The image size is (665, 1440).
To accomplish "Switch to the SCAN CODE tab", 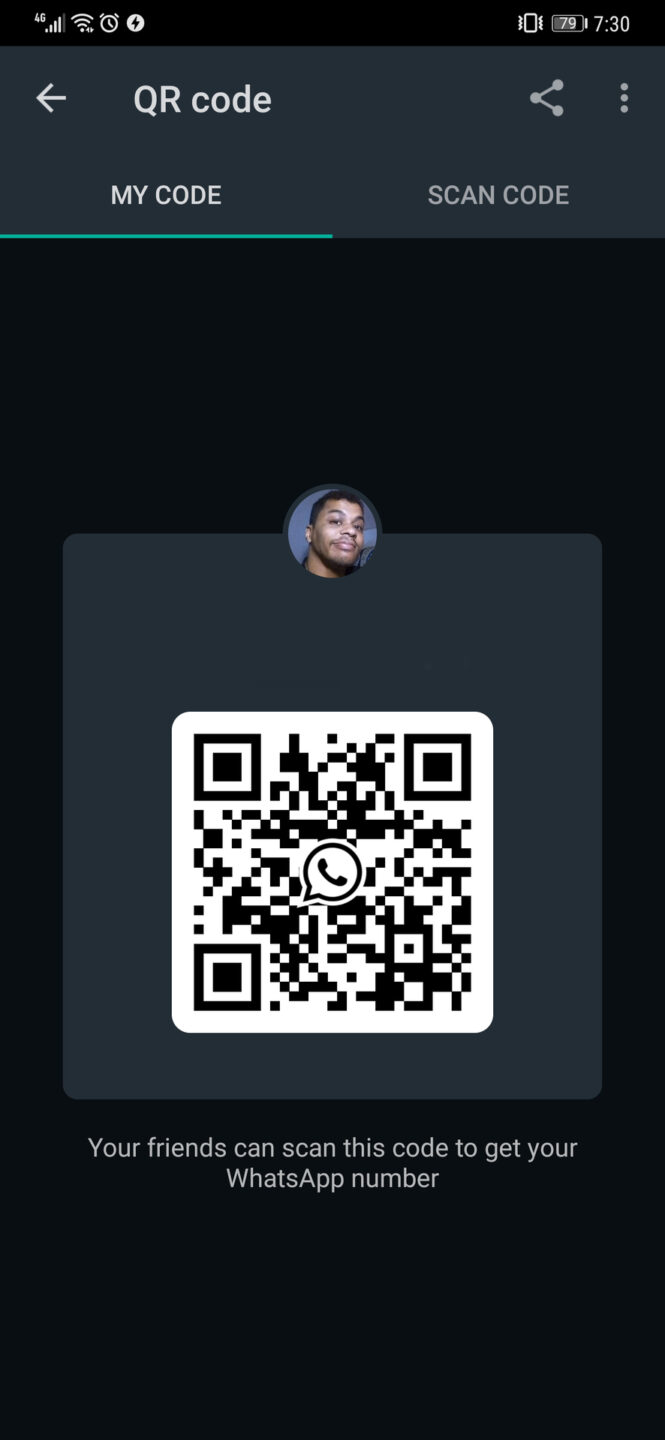I will tap(498, 195).
